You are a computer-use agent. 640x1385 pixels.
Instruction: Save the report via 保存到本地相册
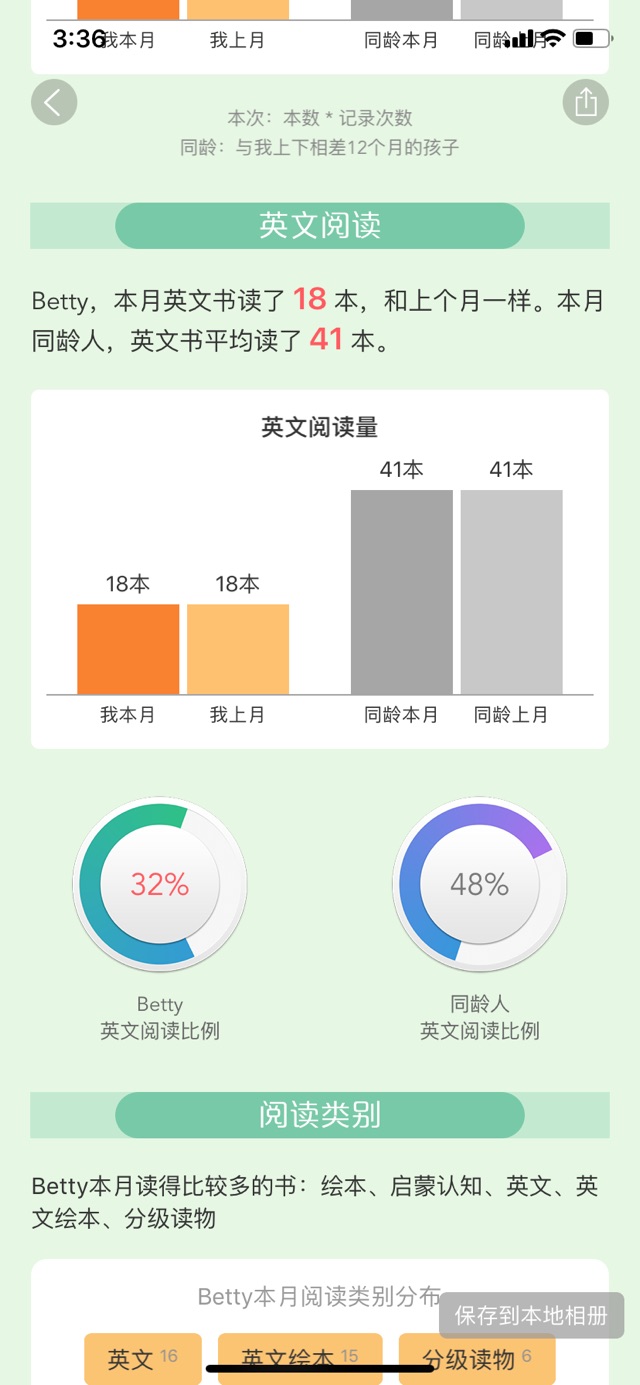531,1315
